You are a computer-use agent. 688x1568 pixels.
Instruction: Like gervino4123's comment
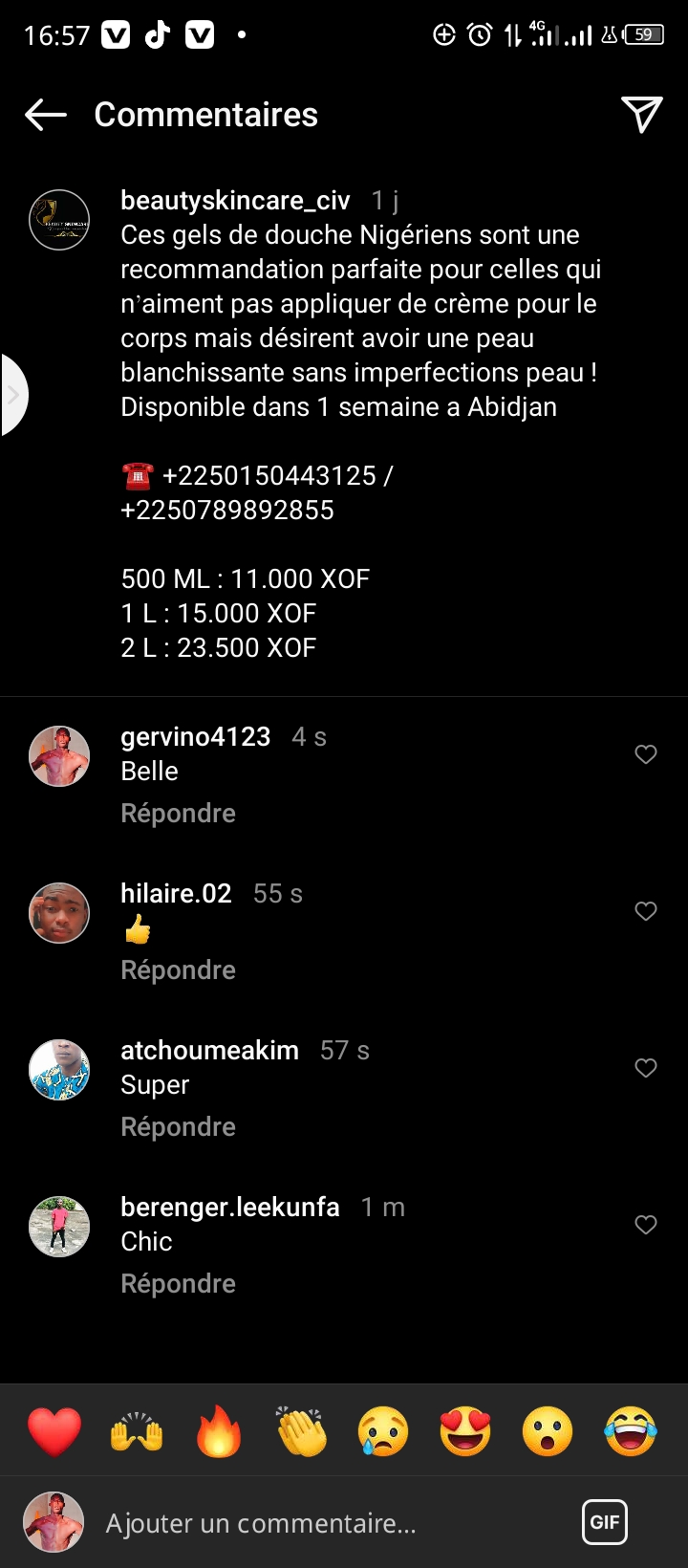click(x=646, y=754)
